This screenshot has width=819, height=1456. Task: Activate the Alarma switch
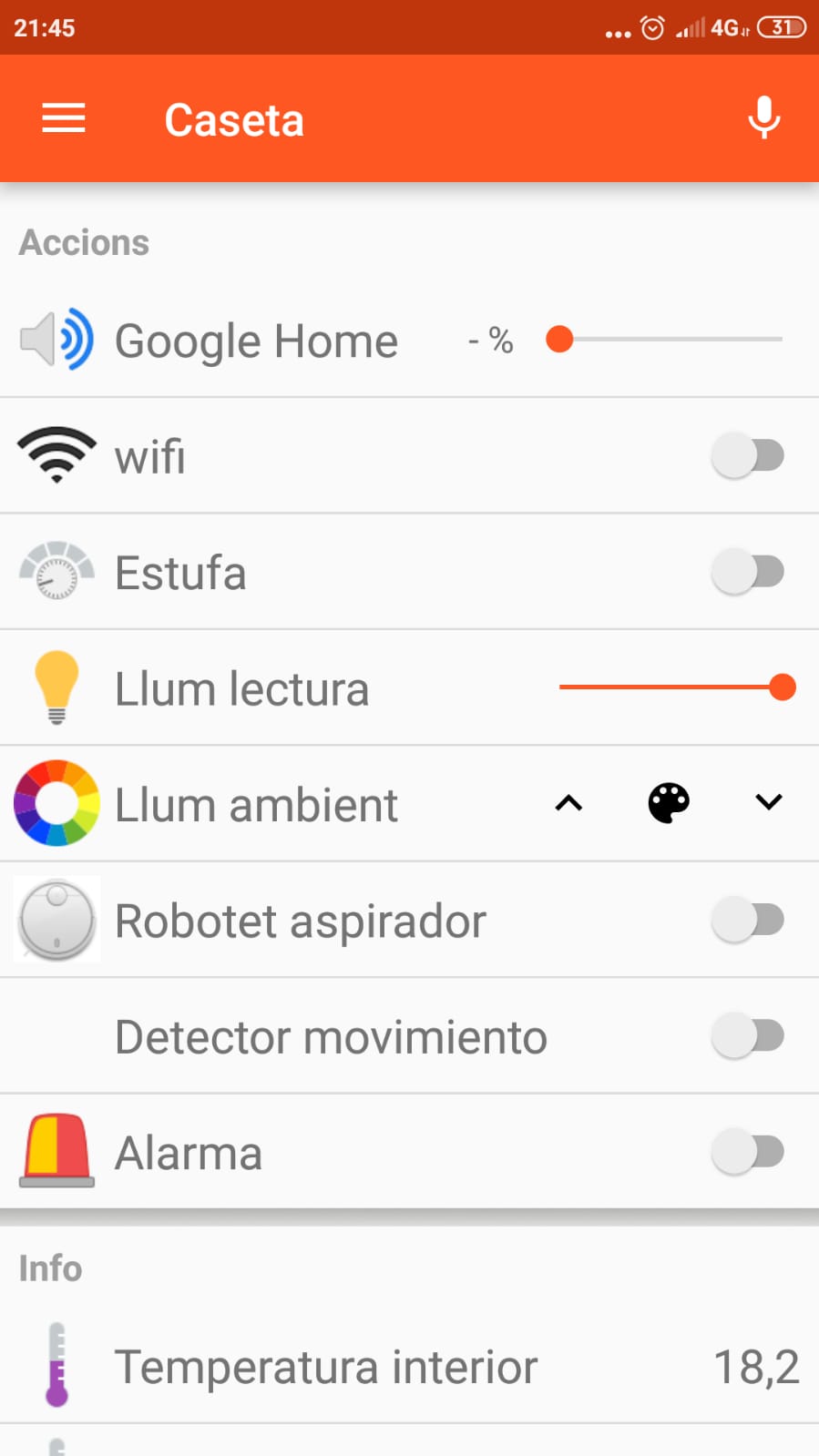point(748,1152)
